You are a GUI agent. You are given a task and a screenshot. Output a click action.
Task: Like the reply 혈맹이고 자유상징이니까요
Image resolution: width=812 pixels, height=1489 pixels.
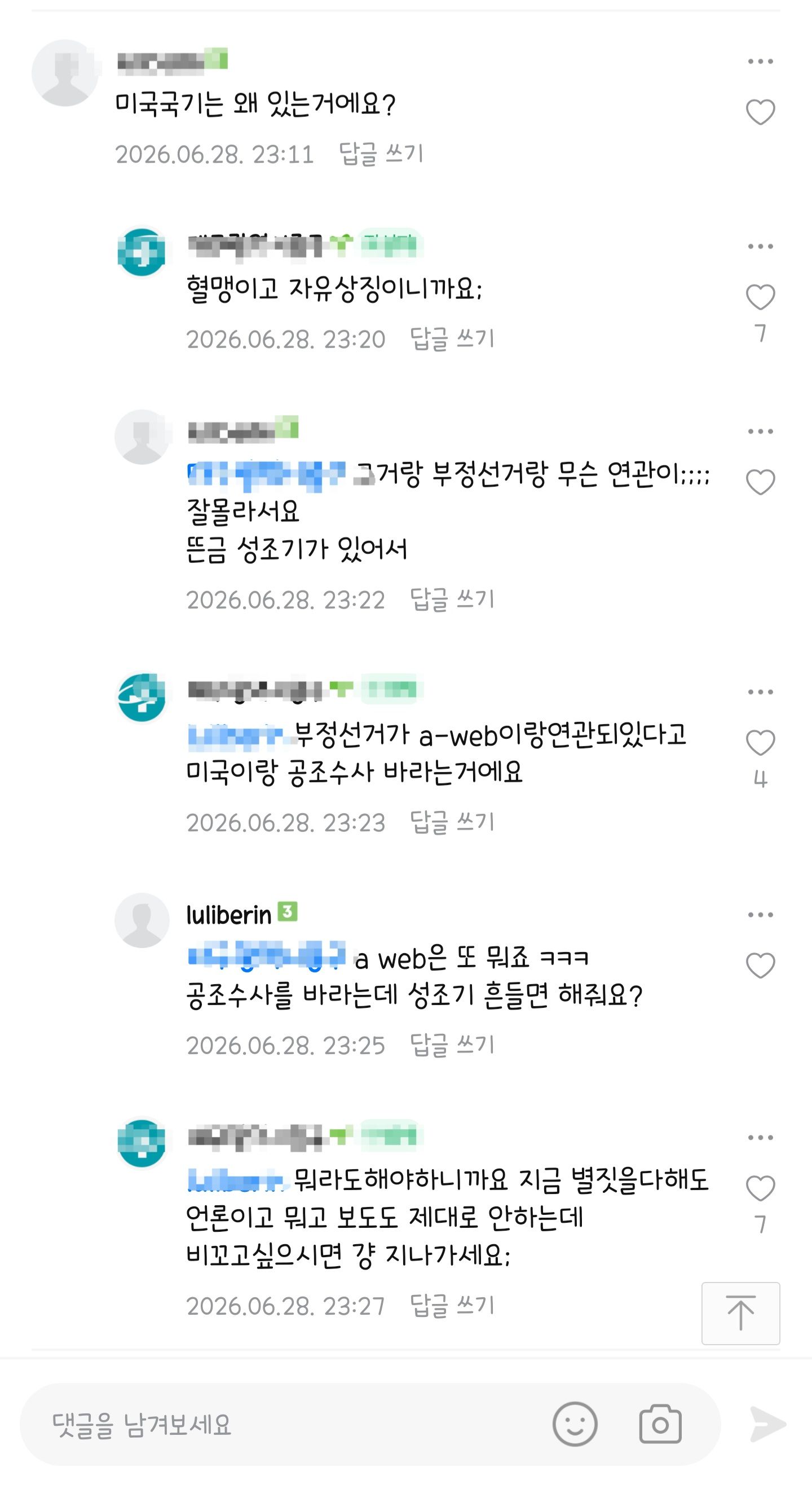760,297
